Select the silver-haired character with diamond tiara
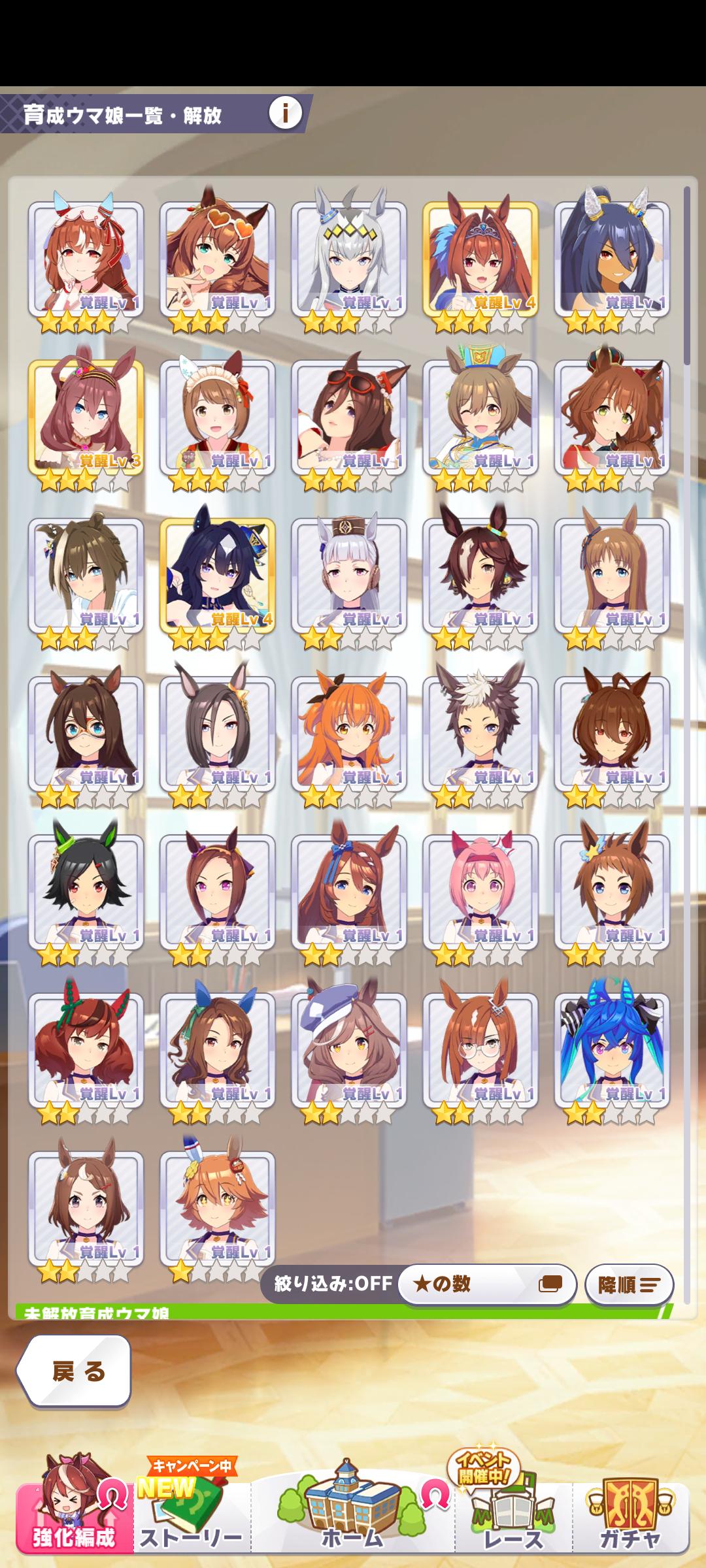Screen dimensions: 706x1568 (x=349, y=259)
